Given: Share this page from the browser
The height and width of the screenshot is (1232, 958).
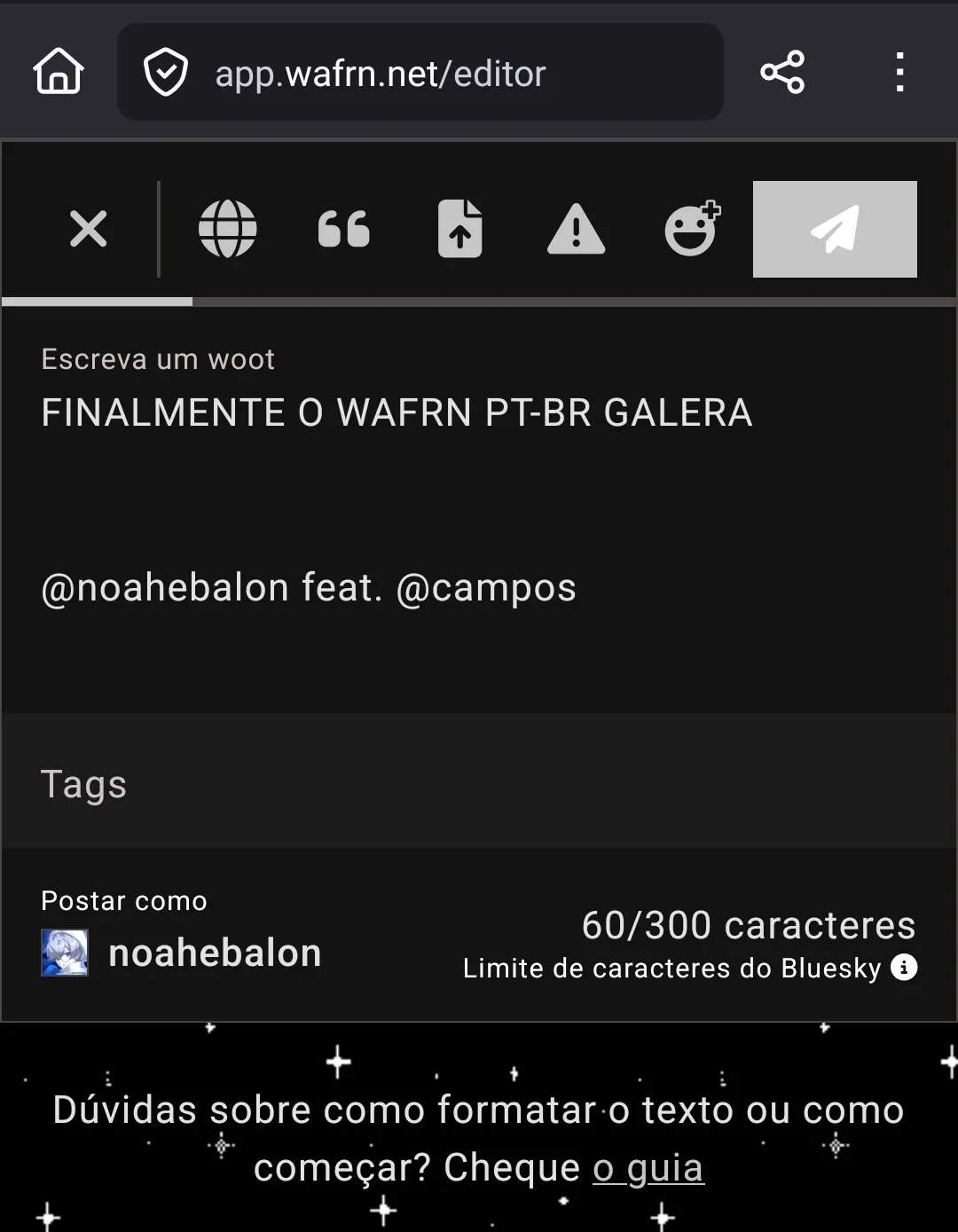Looking at the screenshot, I should (x=782, y=72).
